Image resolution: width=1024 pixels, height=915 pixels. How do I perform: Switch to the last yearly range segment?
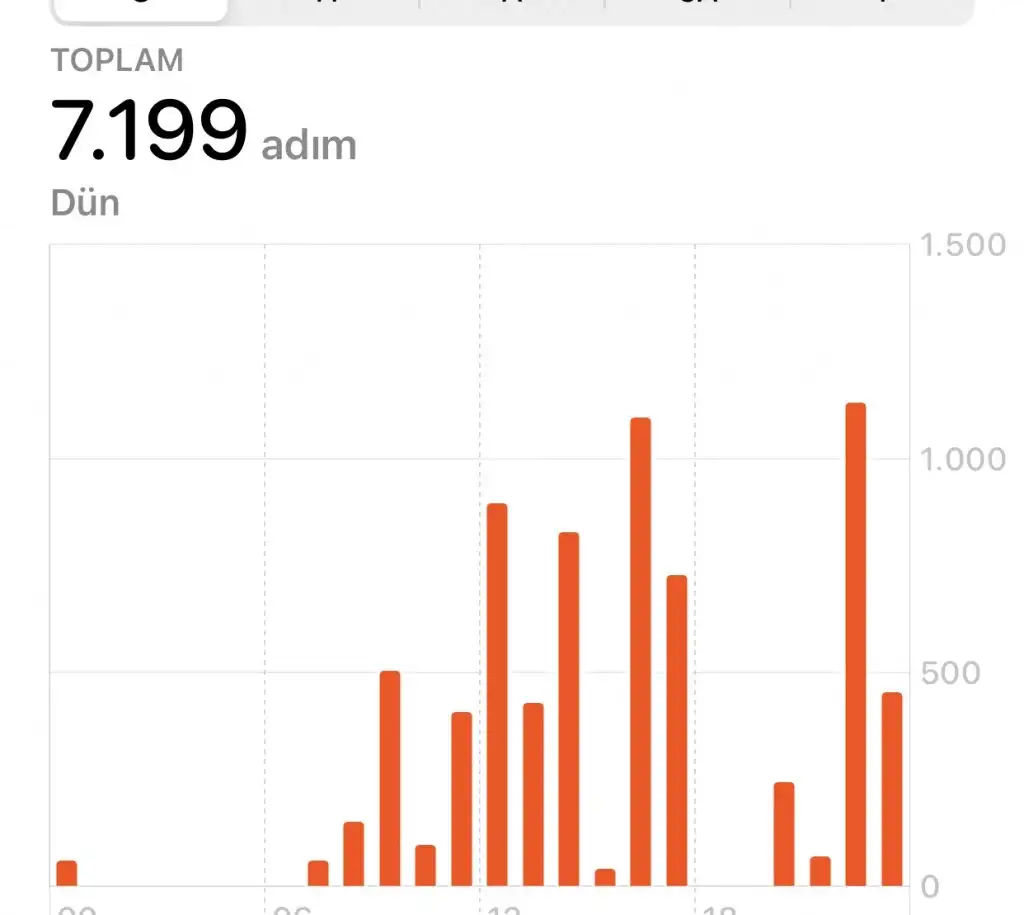pyautogui.click(x=880, y=8)
